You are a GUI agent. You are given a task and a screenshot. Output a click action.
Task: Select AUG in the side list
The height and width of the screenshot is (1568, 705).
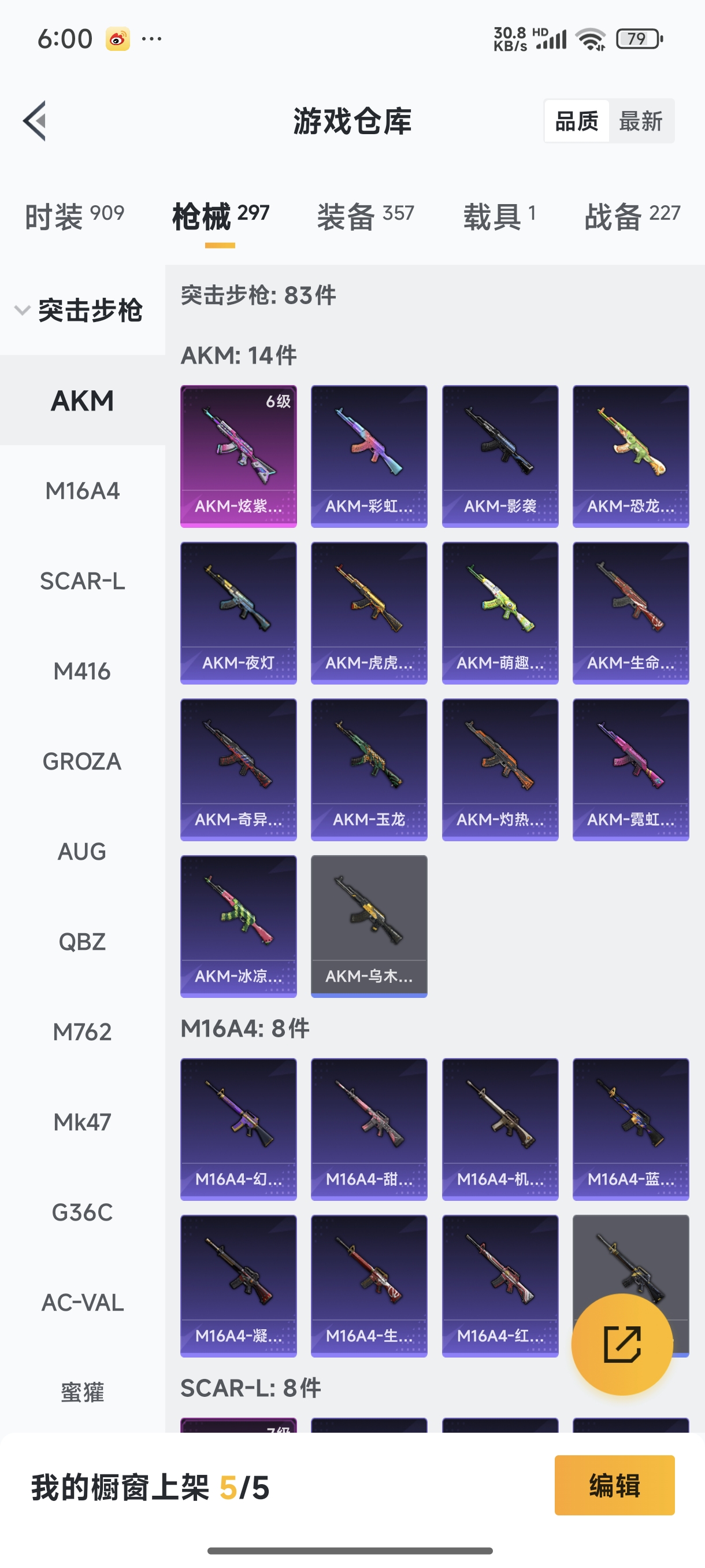click(82, 851)
